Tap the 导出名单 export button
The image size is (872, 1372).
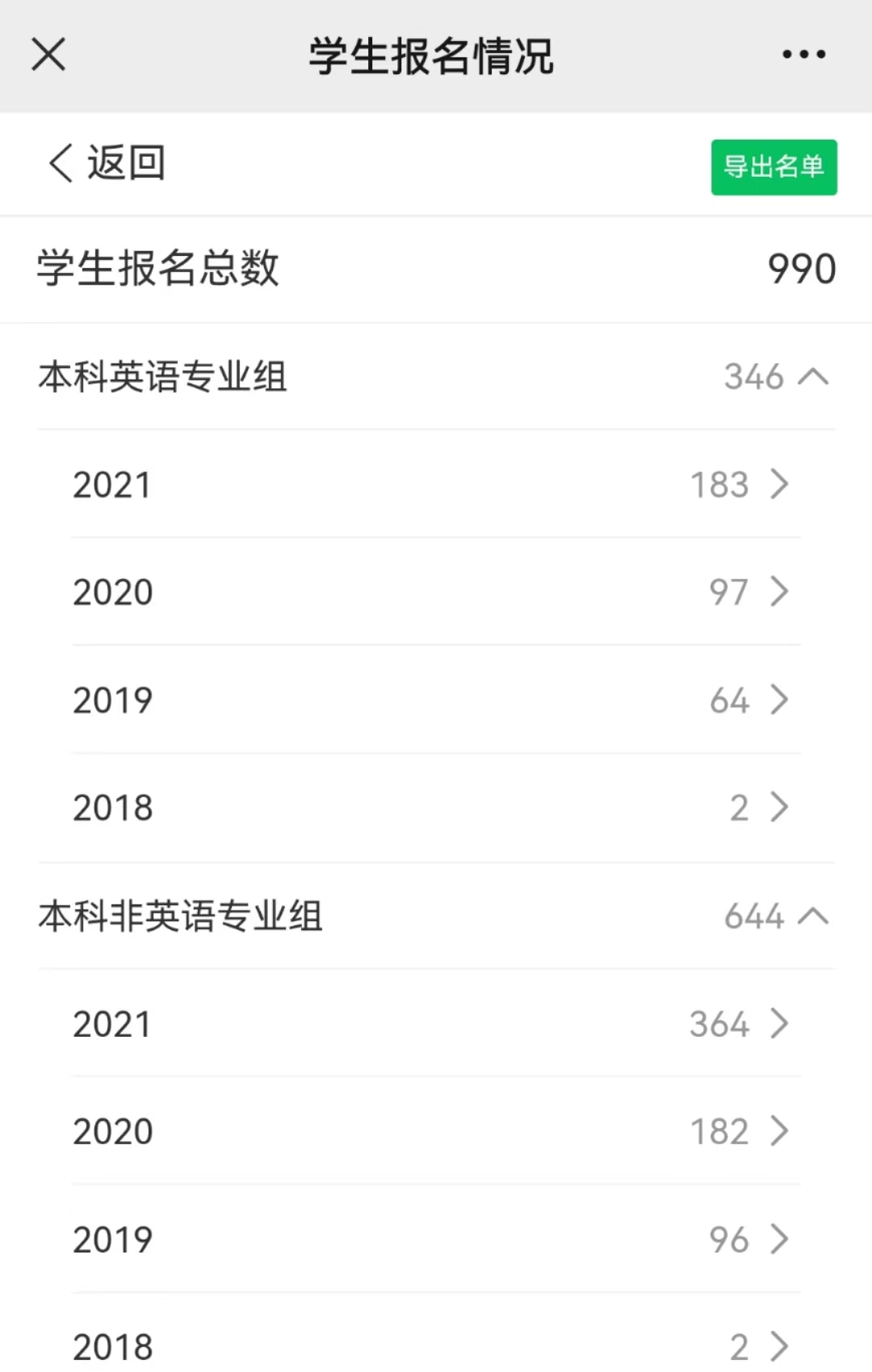tap(773, 167)
